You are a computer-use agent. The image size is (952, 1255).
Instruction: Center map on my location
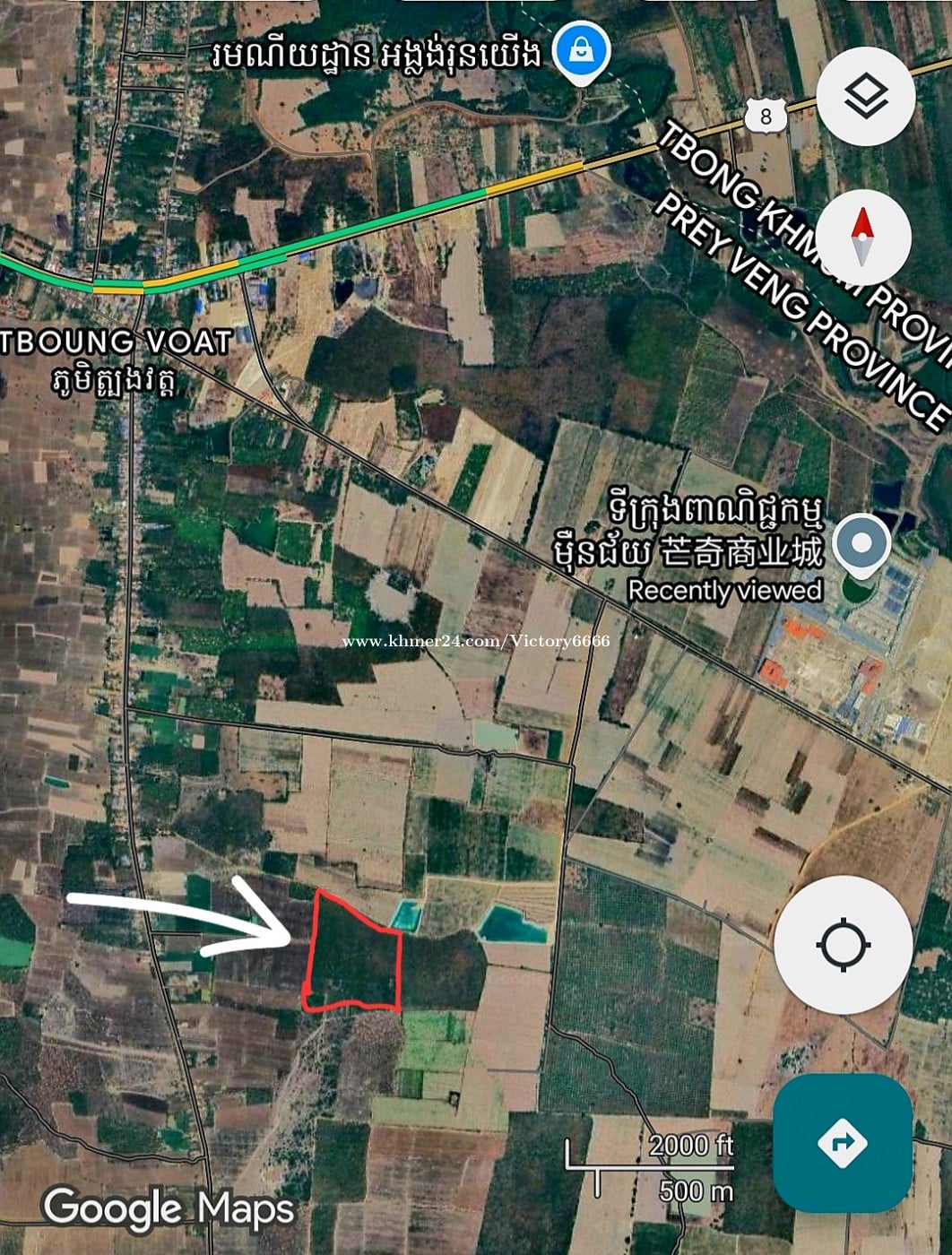click(843, 946)
